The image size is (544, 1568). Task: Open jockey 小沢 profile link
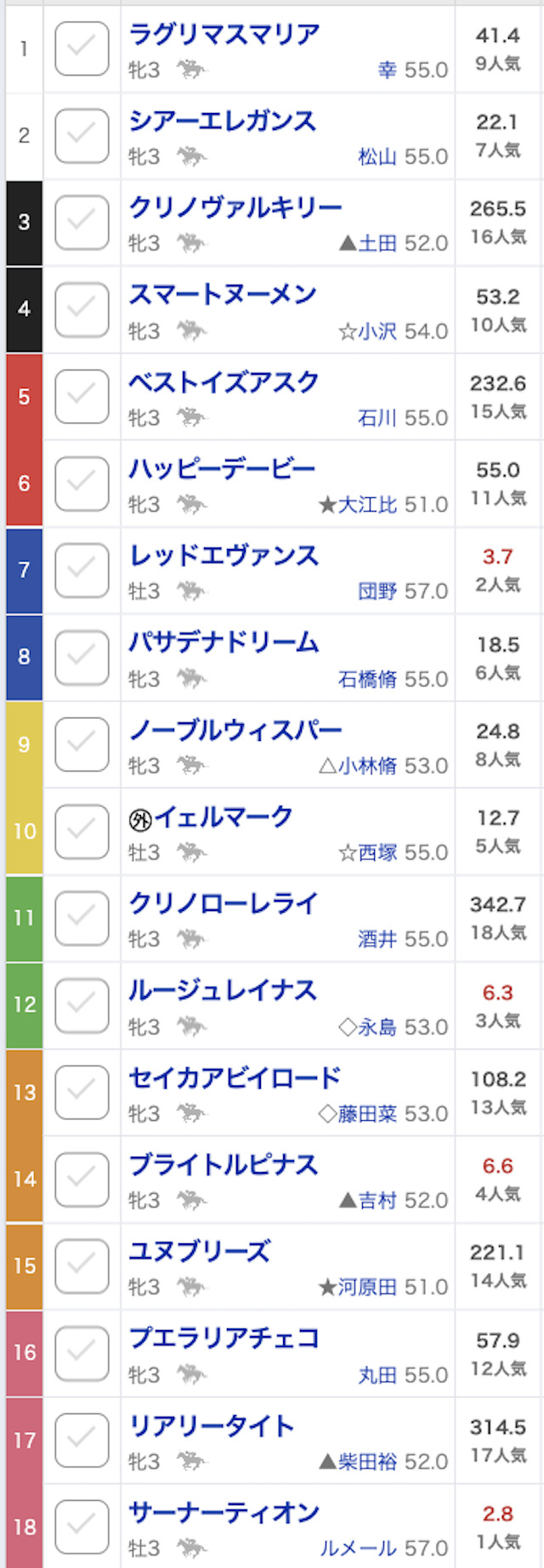[377, 331]
